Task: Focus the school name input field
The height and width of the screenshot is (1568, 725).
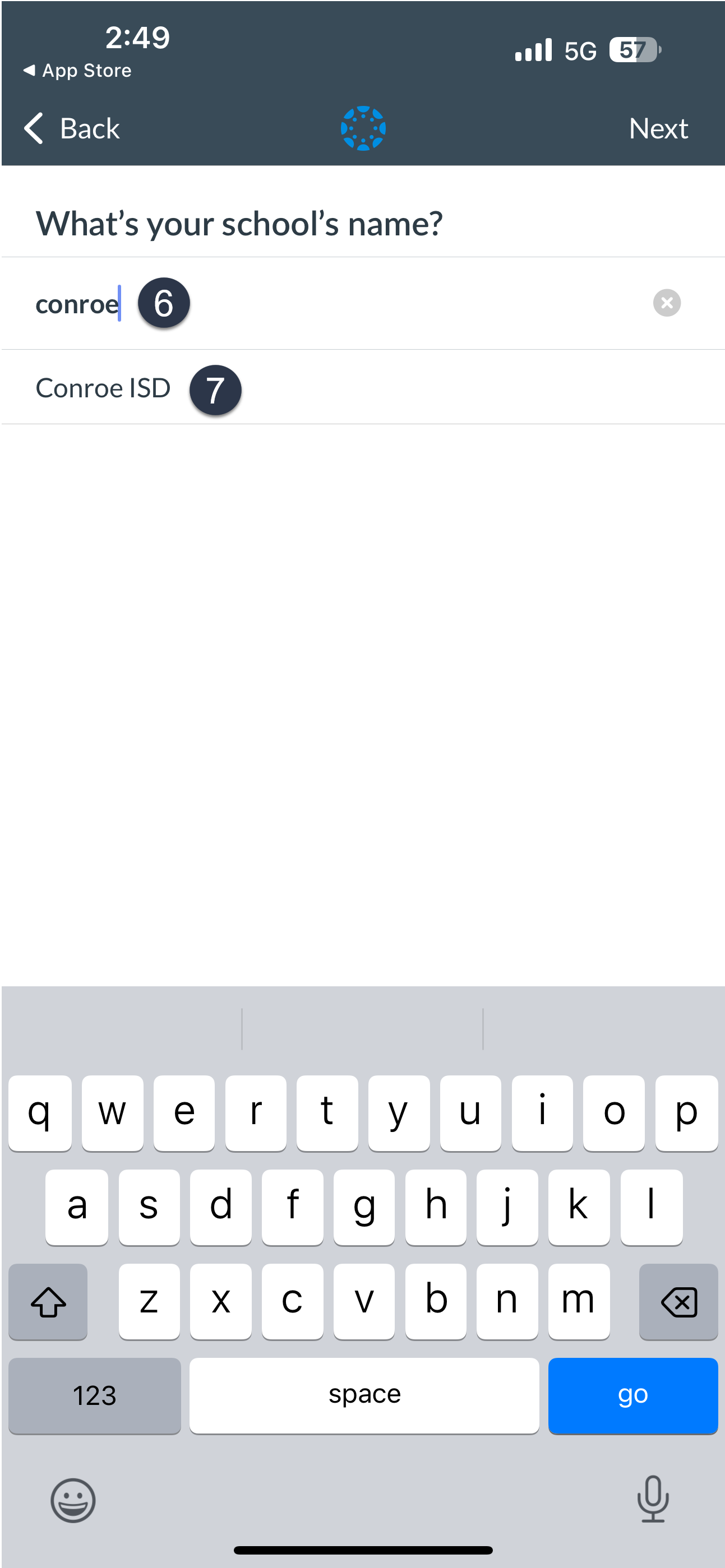Action: (366, 303)
